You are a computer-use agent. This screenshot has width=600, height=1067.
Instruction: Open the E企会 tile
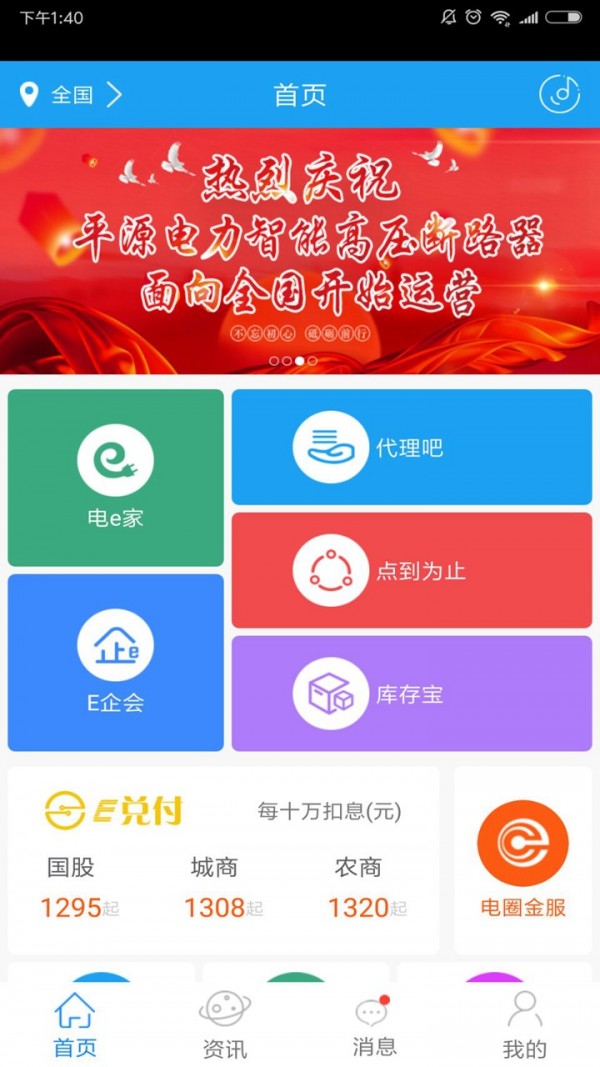pyautogui.click(x=116, y=662)
